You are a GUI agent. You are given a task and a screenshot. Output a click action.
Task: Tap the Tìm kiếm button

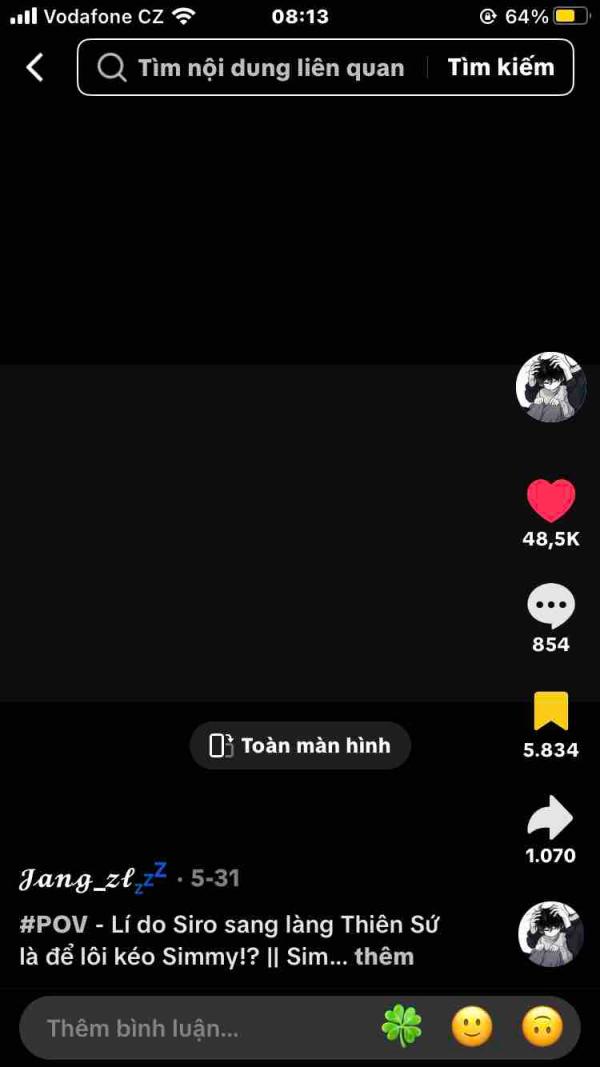pyautogui.click(x=501, y=67)
